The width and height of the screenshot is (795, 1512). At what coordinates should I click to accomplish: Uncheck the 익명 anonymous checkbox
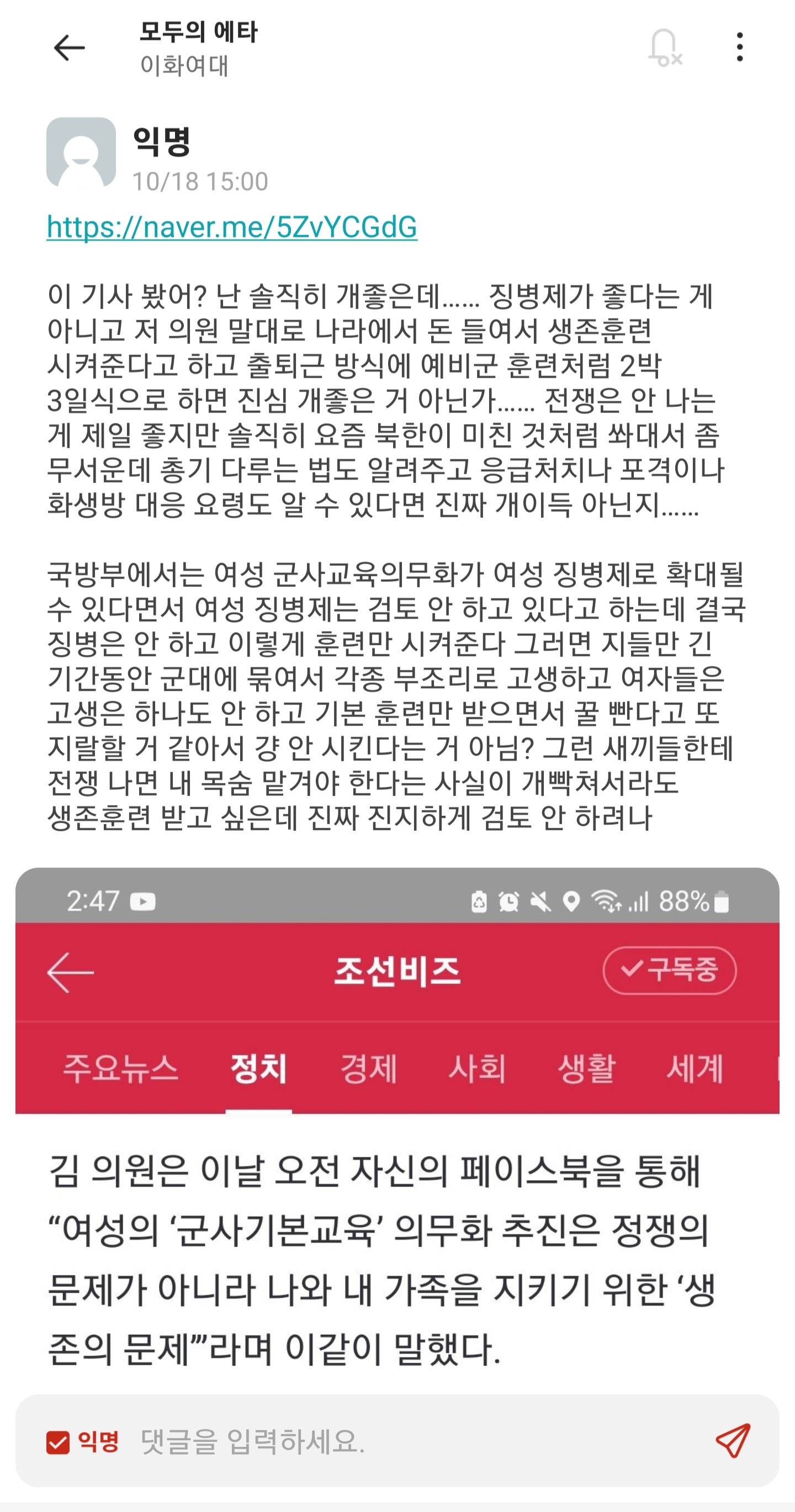point(58,1442)
